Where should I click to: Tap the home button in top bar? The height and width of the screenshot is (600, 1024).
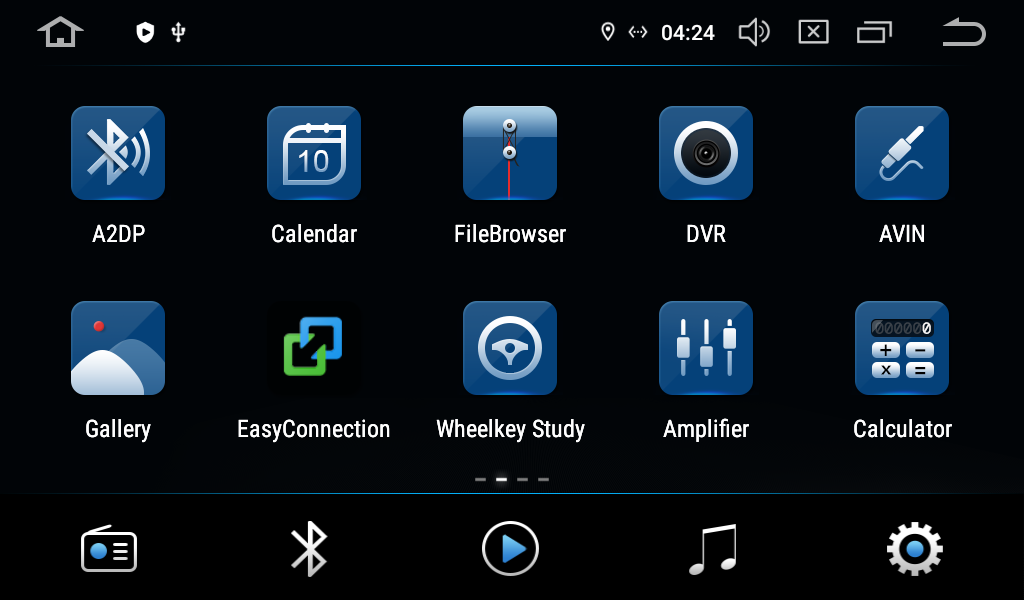click(x=60, y=32)
